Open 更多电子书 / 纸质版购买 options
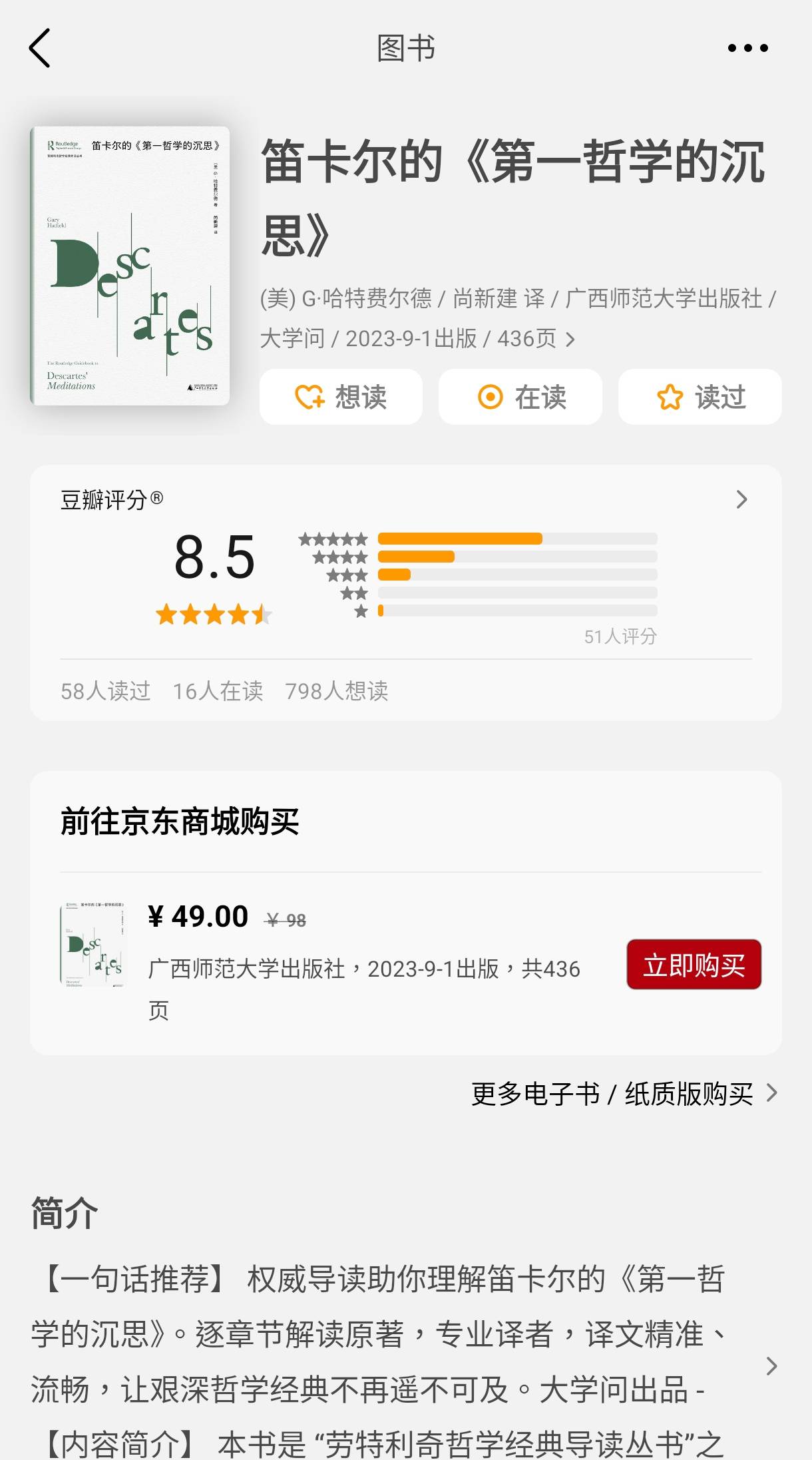This screenshot has width=812, height=1460. pos(624,1094)
